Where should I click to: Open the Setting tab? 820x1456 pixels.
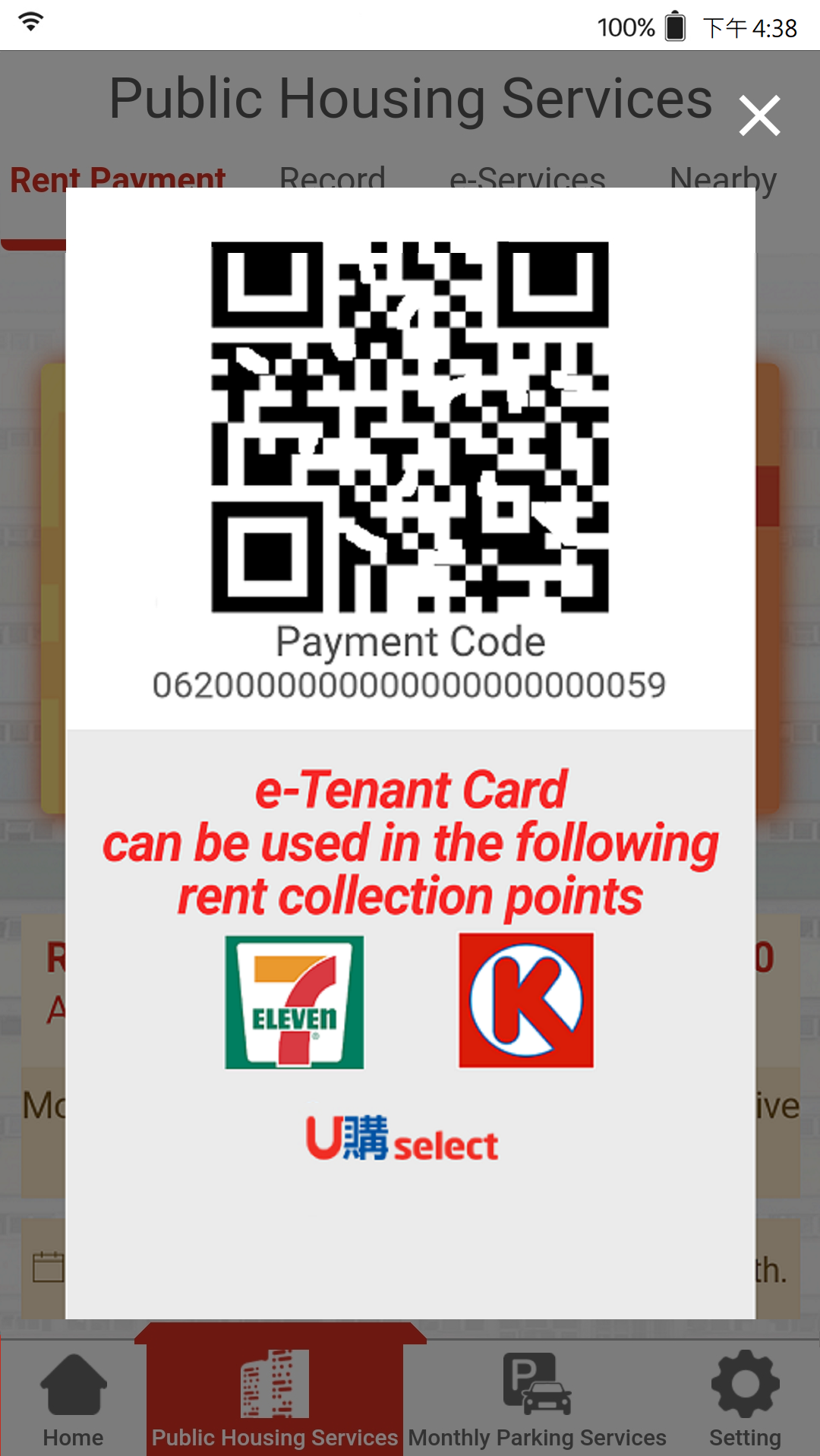[x=745, y=1399]
